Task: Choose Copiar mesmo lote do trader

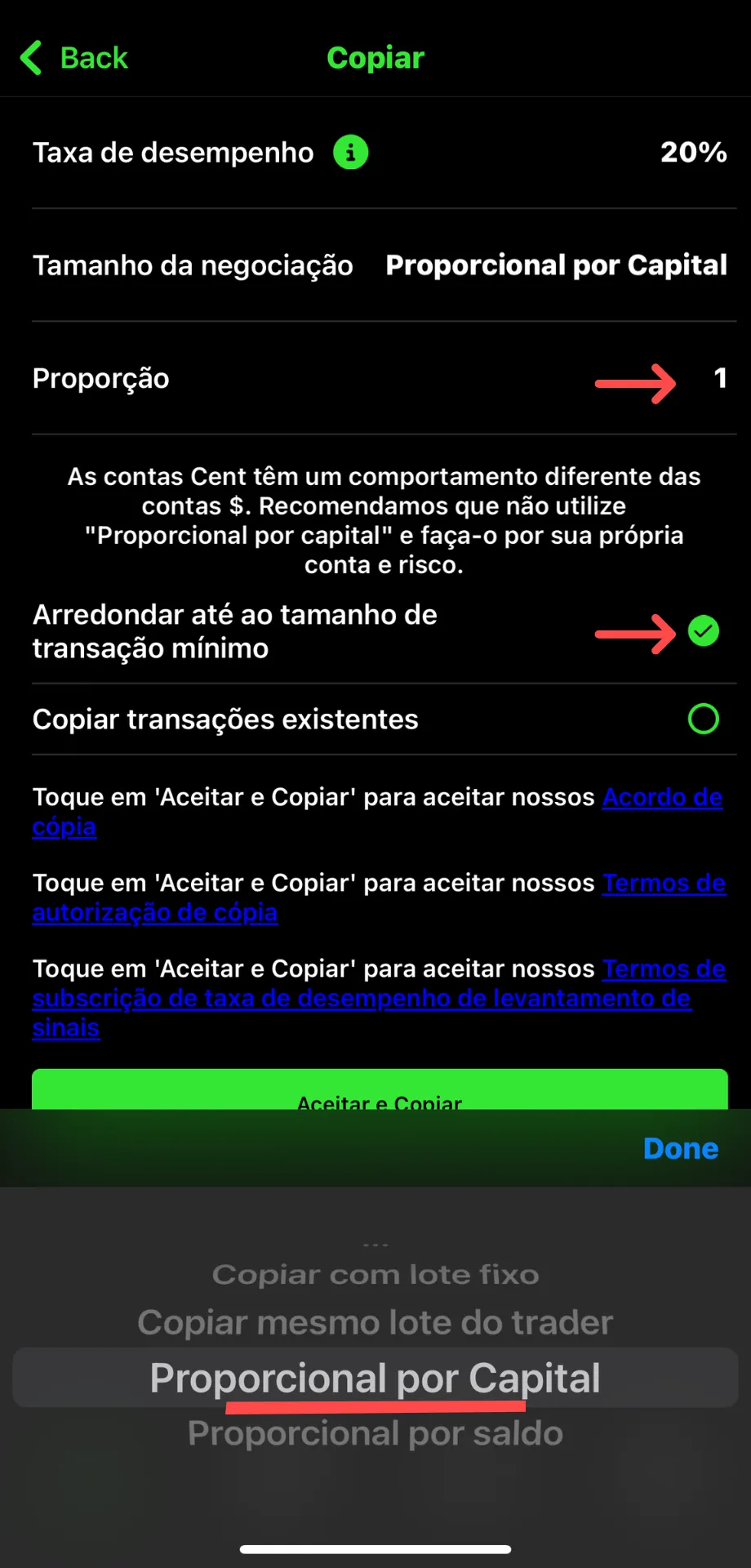Action: (375, 1322)
